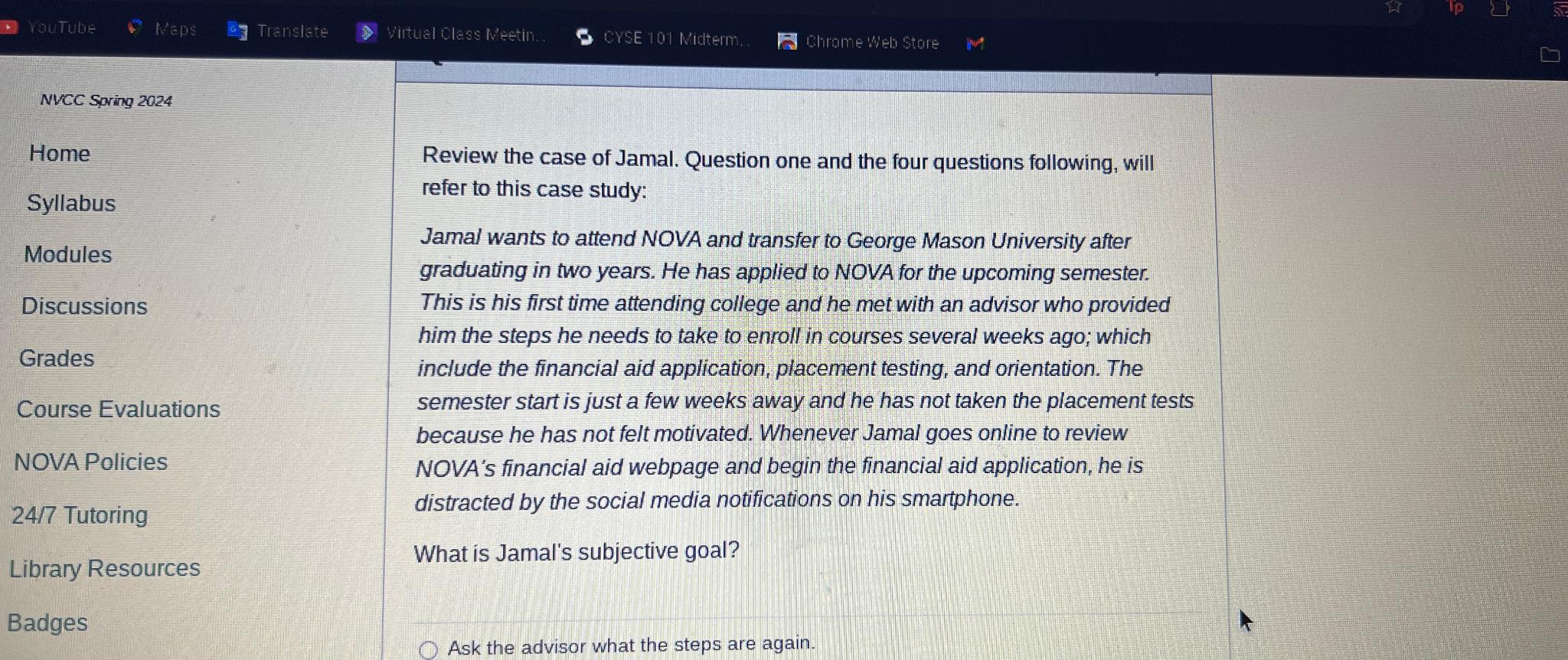1568x660 pixels.
Task: Bookmark this page with the star
Action: point(1393,7)
